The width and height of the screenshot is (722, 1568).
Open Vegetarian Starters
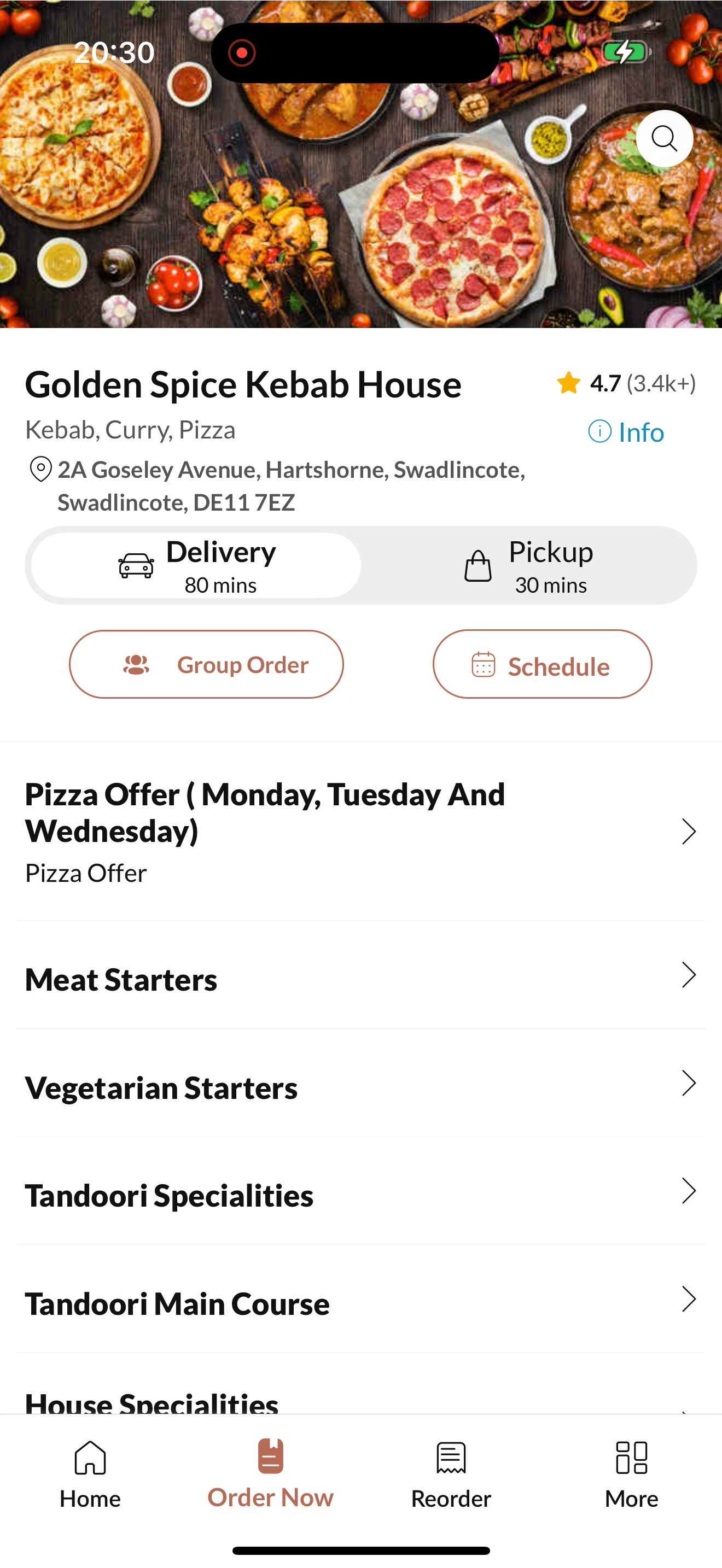coord(361,1084)
